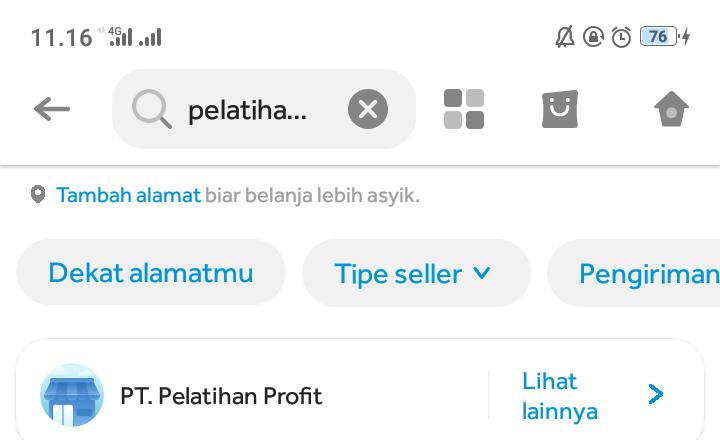The height and width of the screenshot is (440, 720).
Task: Tap the Tambah alamat link
Action: click(x=128, y=195)
